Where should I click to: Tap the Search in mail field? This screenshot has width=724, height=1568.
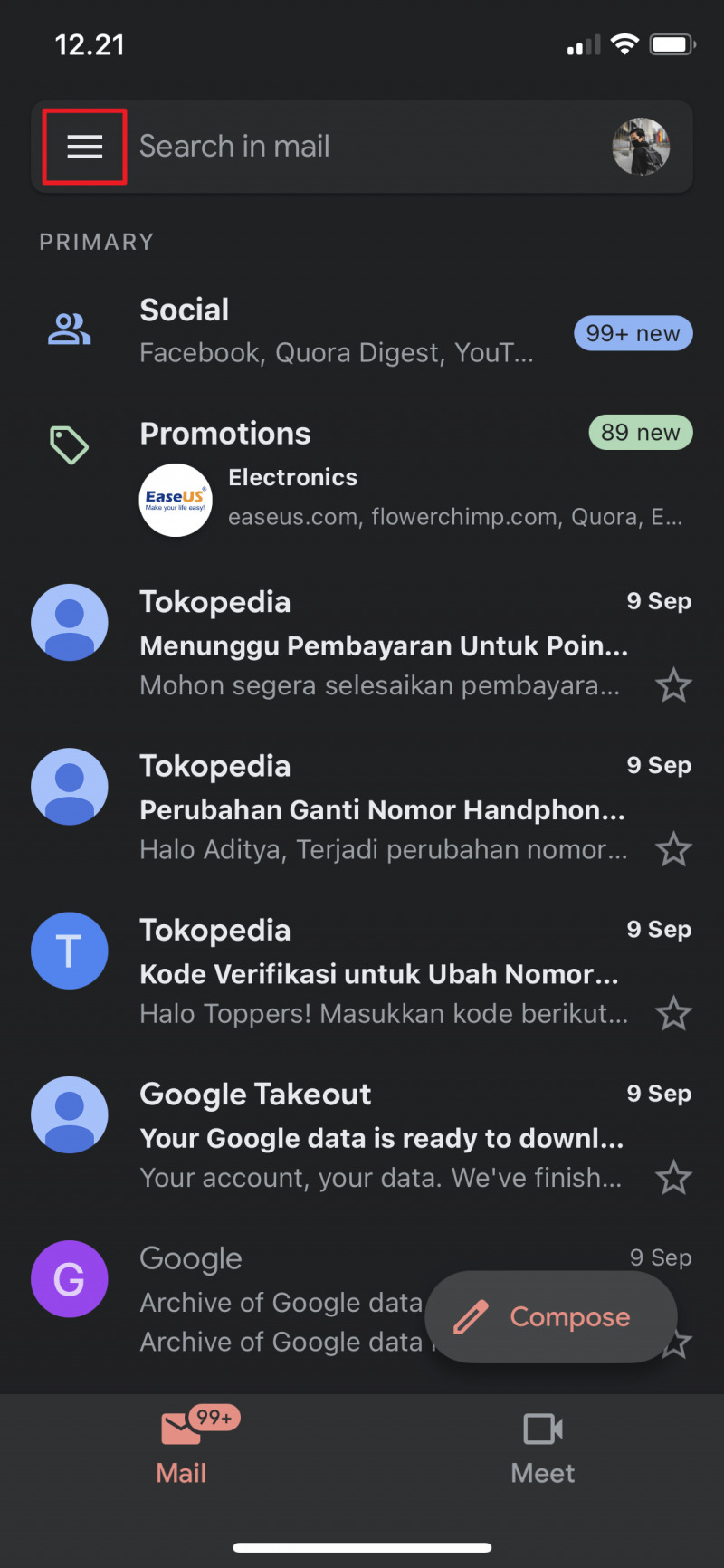pos(362,147)
